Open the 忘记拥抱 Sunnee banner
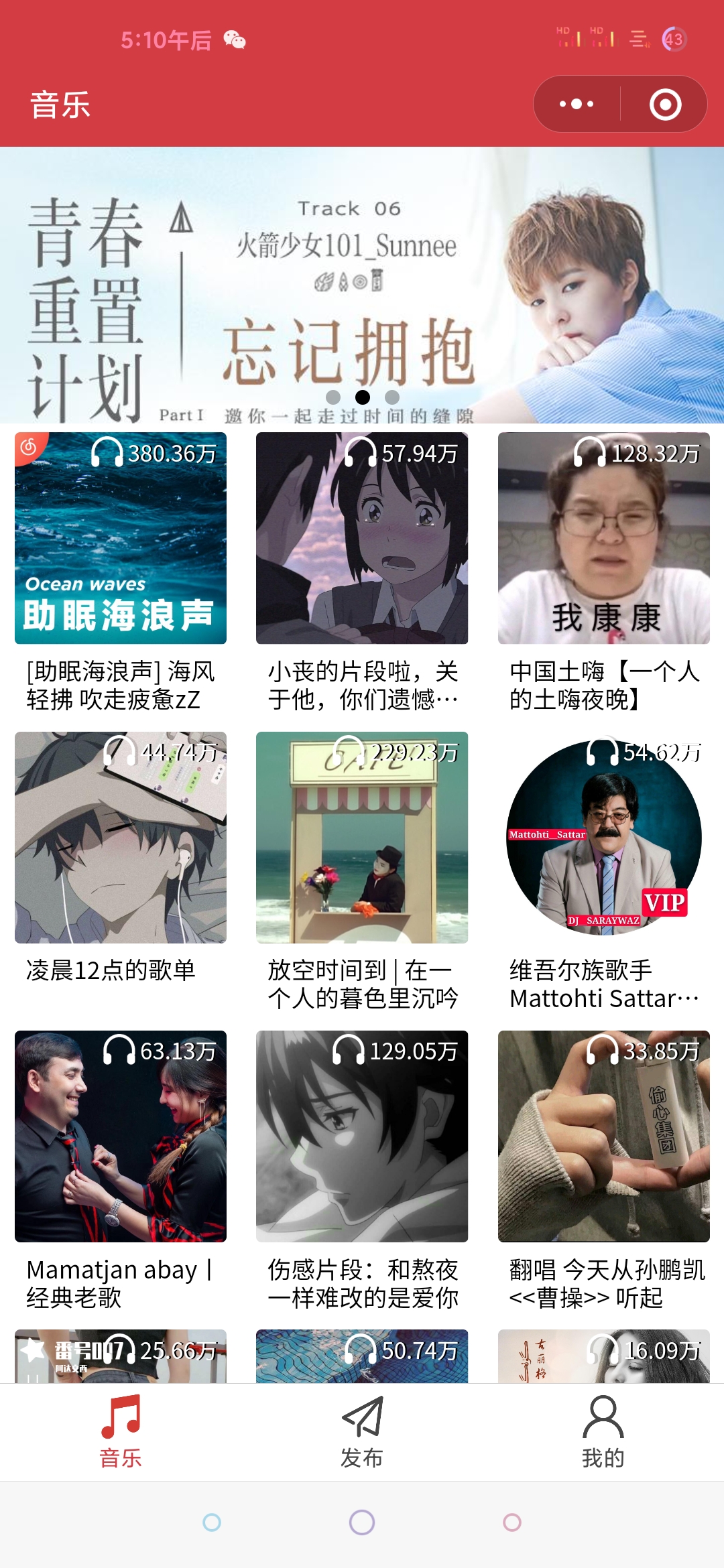Viewport: 724px width, 1568px height. click(362, 285)
